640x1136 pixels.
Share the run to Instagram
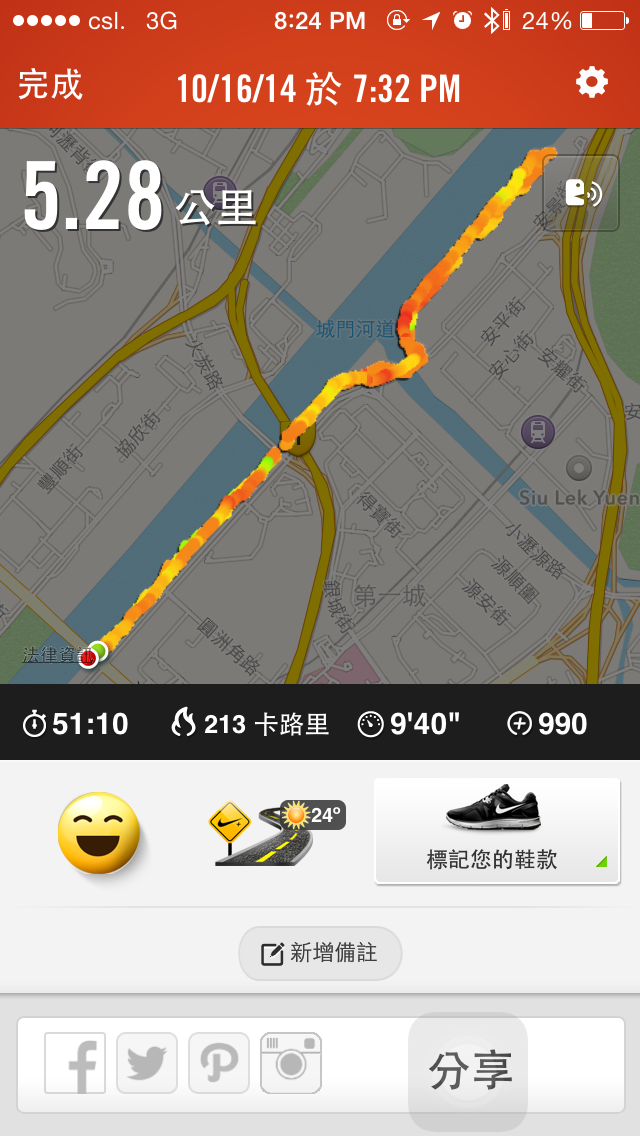click(x=291, y=1063)
